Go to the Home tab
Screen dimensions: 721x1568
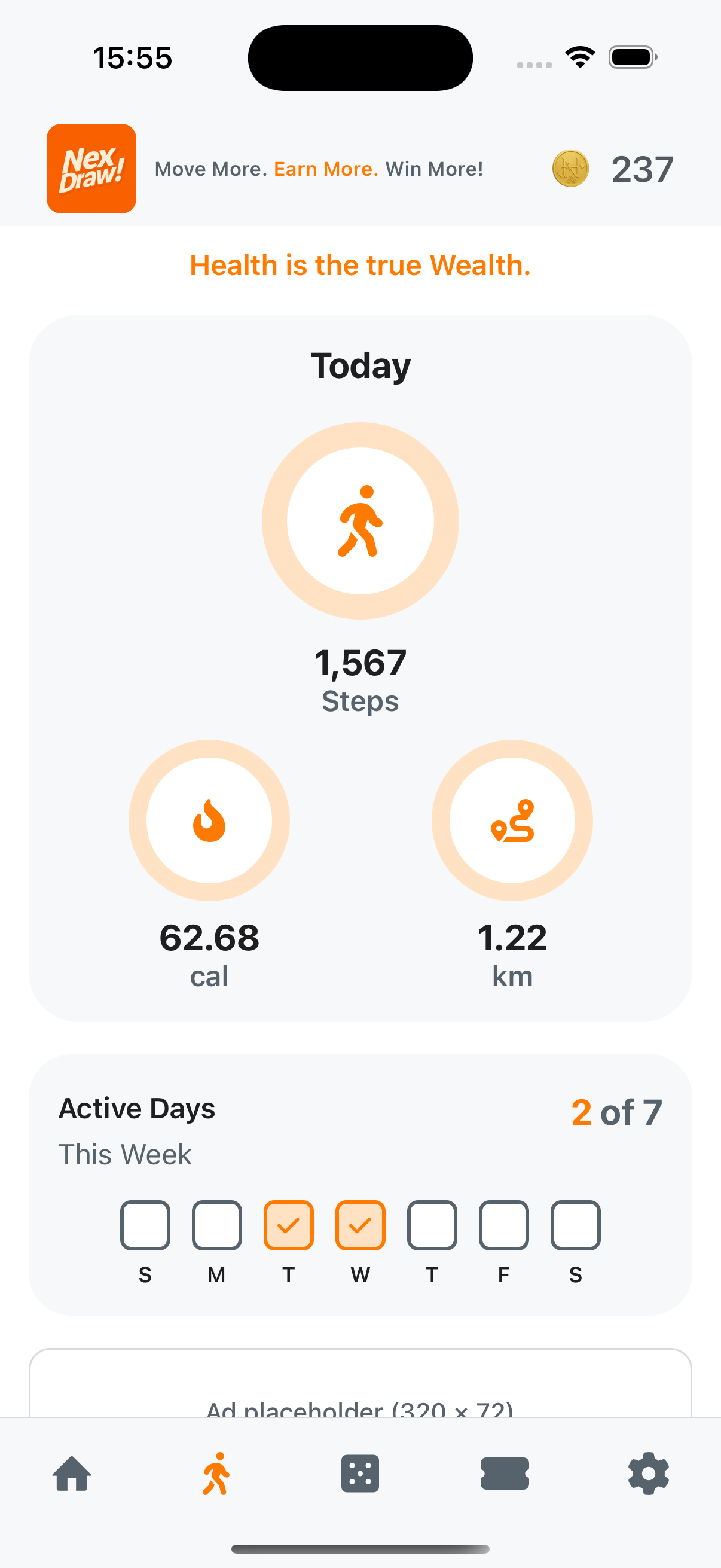[72, 1474]
